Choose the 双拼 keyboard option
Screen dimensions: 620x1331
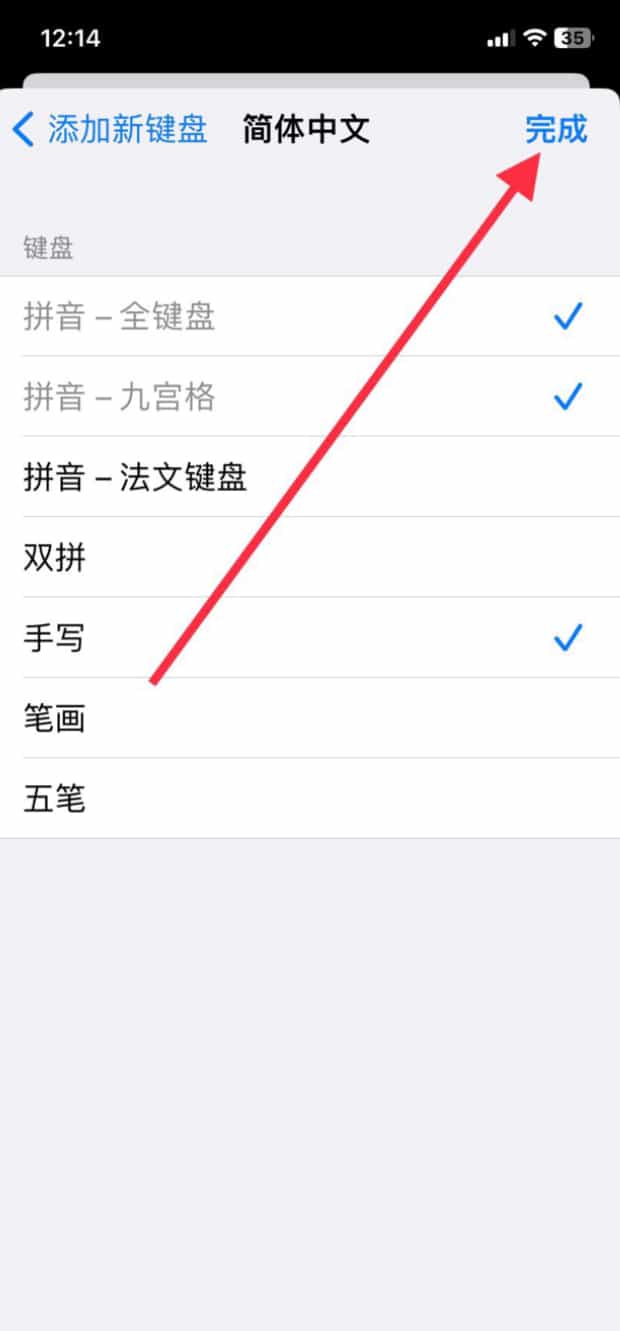tap(310, 557)
